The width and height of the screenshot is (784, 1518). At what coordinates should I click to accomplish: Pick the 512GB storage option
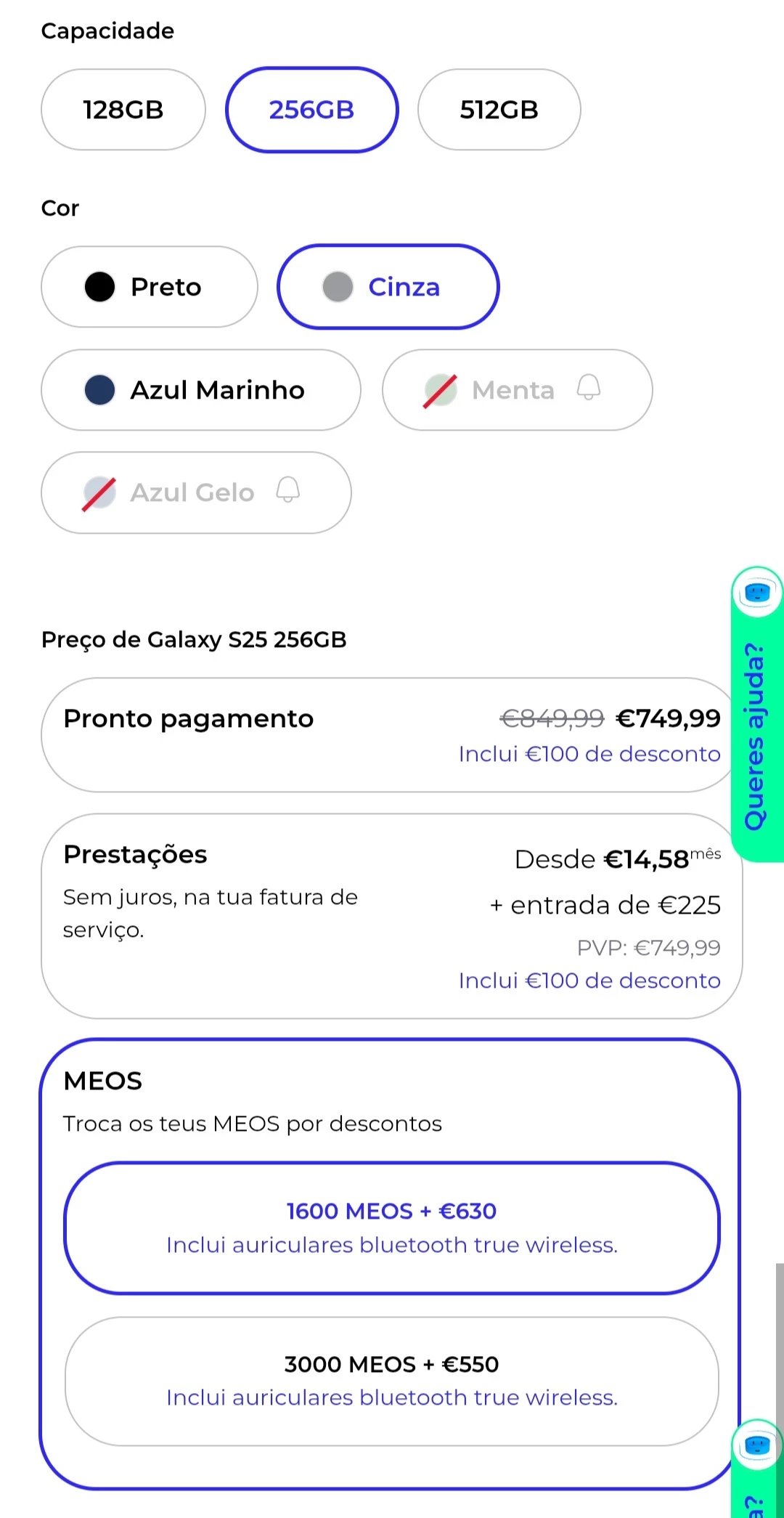tap(499, 110)
